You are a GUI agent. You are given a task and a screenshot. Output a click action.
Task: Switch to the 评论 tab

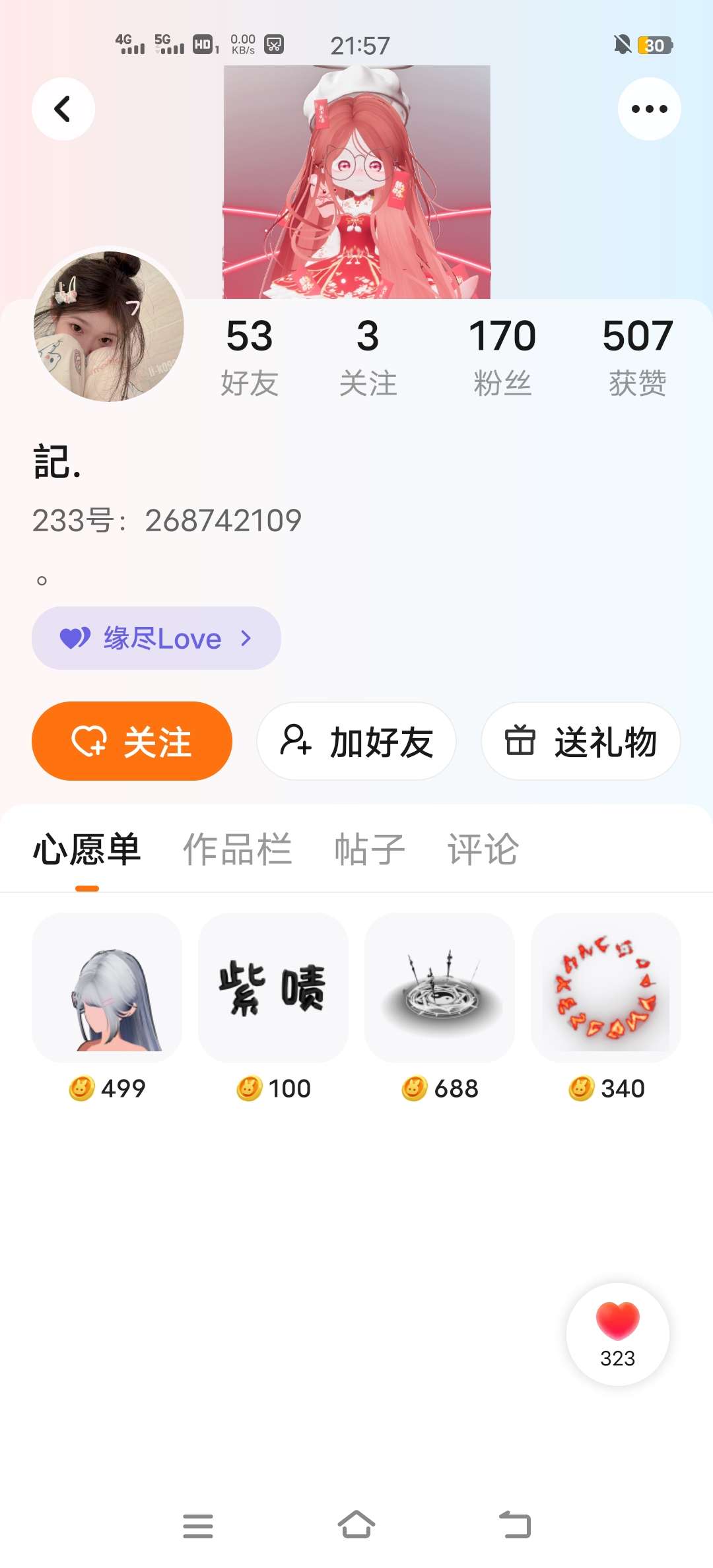[x=483, y=849]
